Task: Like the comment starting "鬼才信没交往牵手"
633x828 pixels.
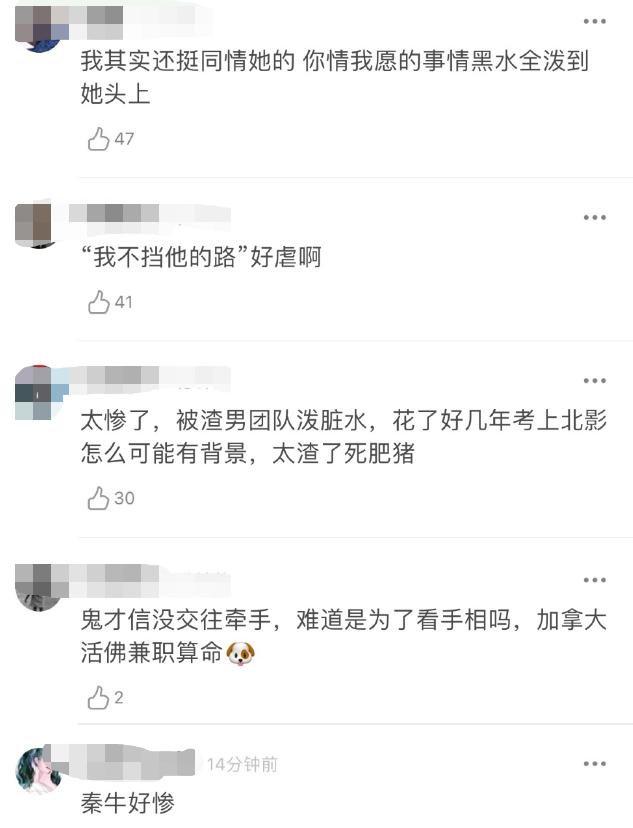Action: click(98, 698)
